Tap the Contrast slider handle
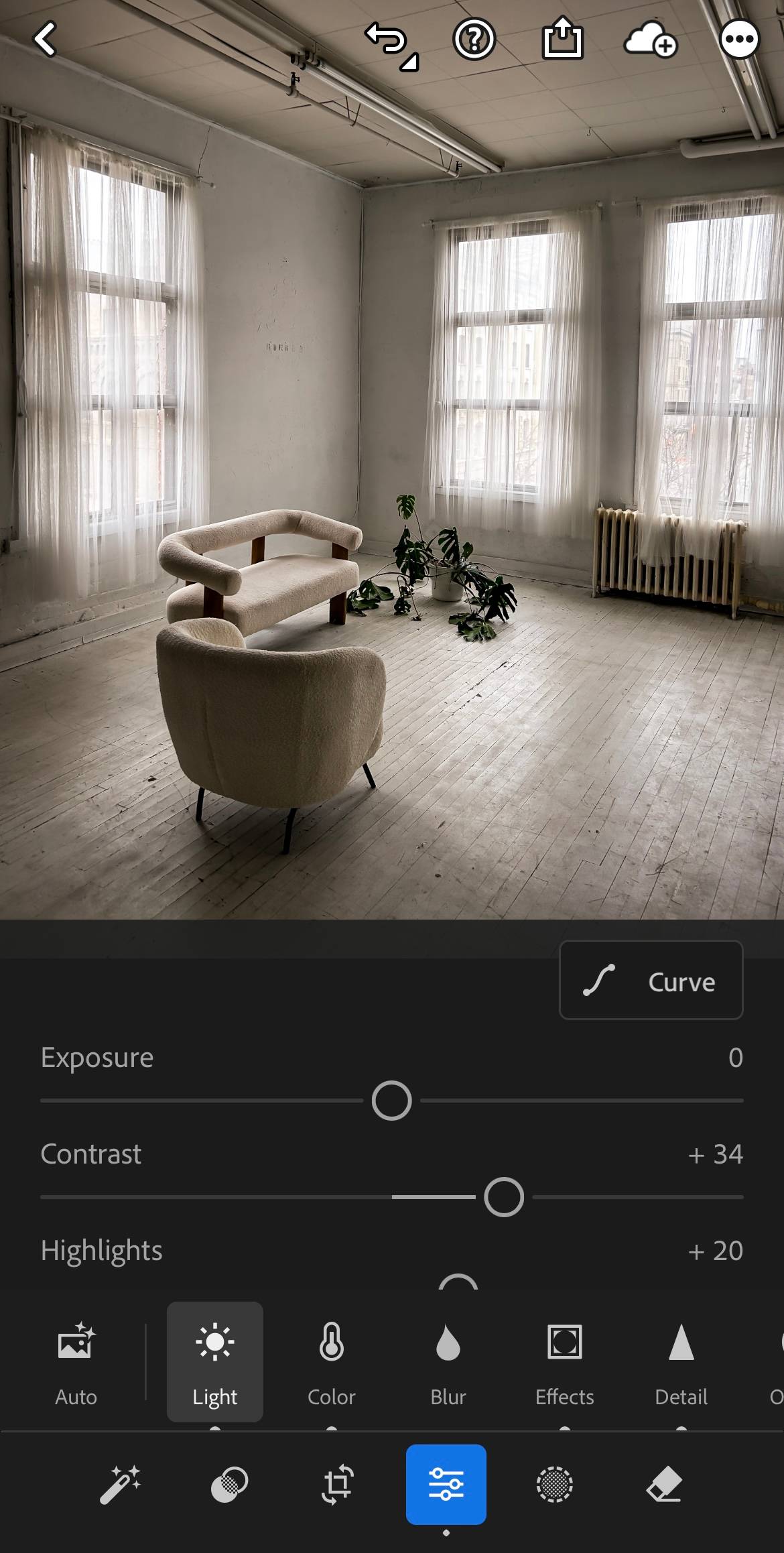 click(x=504, y=1197)
